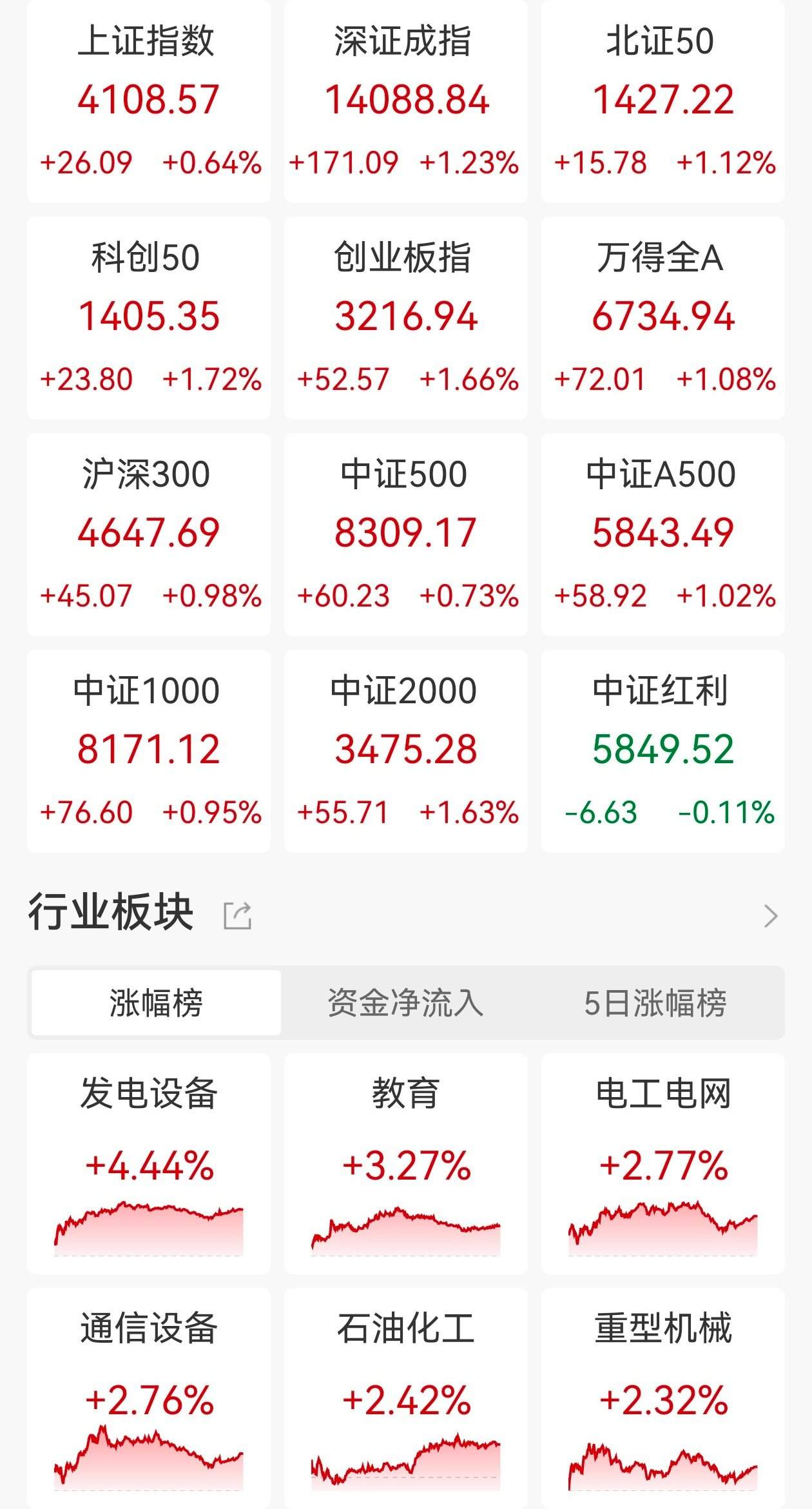Viewport: 812px width, 1509px height.
Task: Open the 中证2000 index card
Action: pyautogui.click(x=405, y=751)
